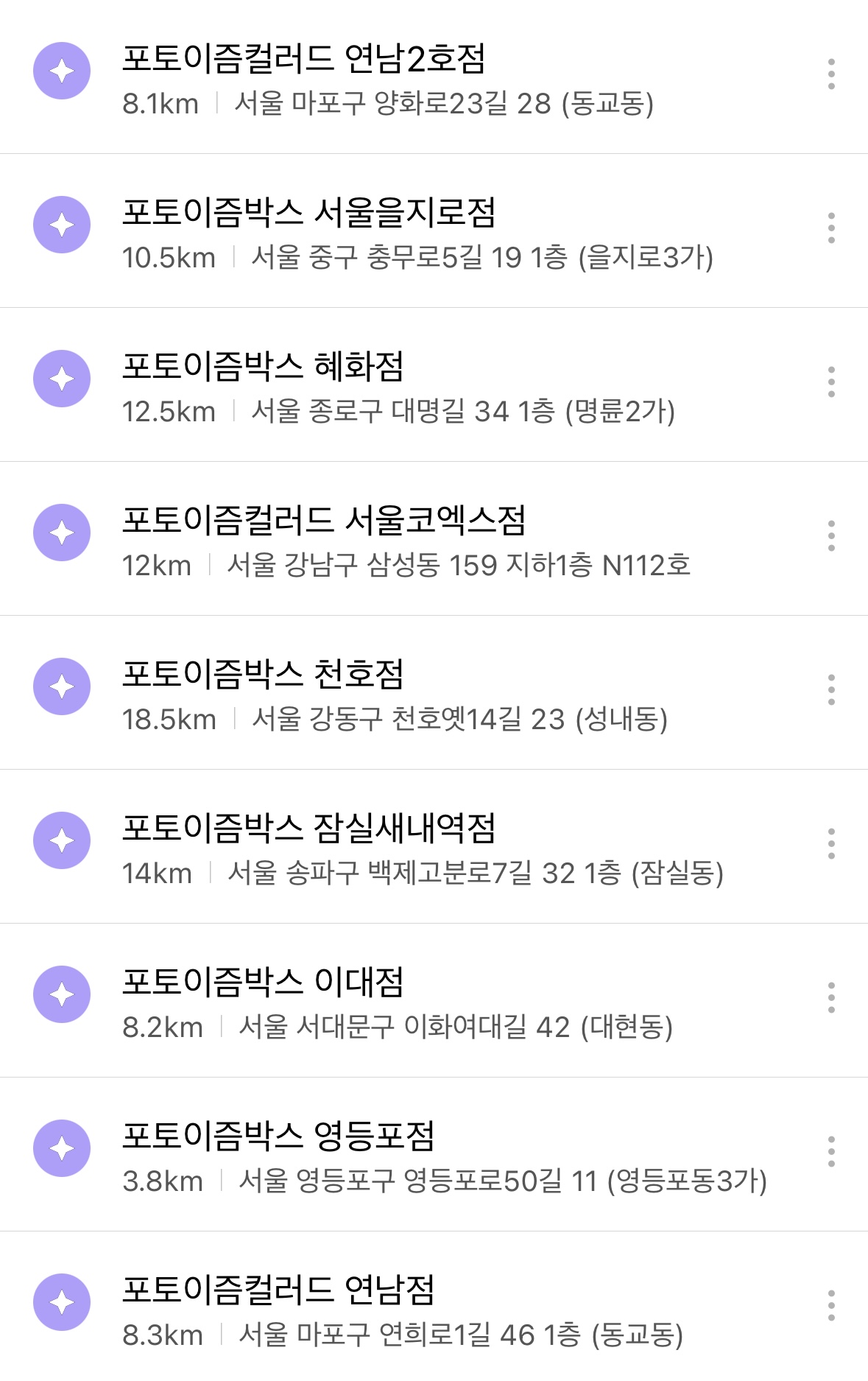Tap the three-dot icon for 포토이즘박스 천호점
The width and height of the screenshot is (868, 1381).
[x=831, y=690]
